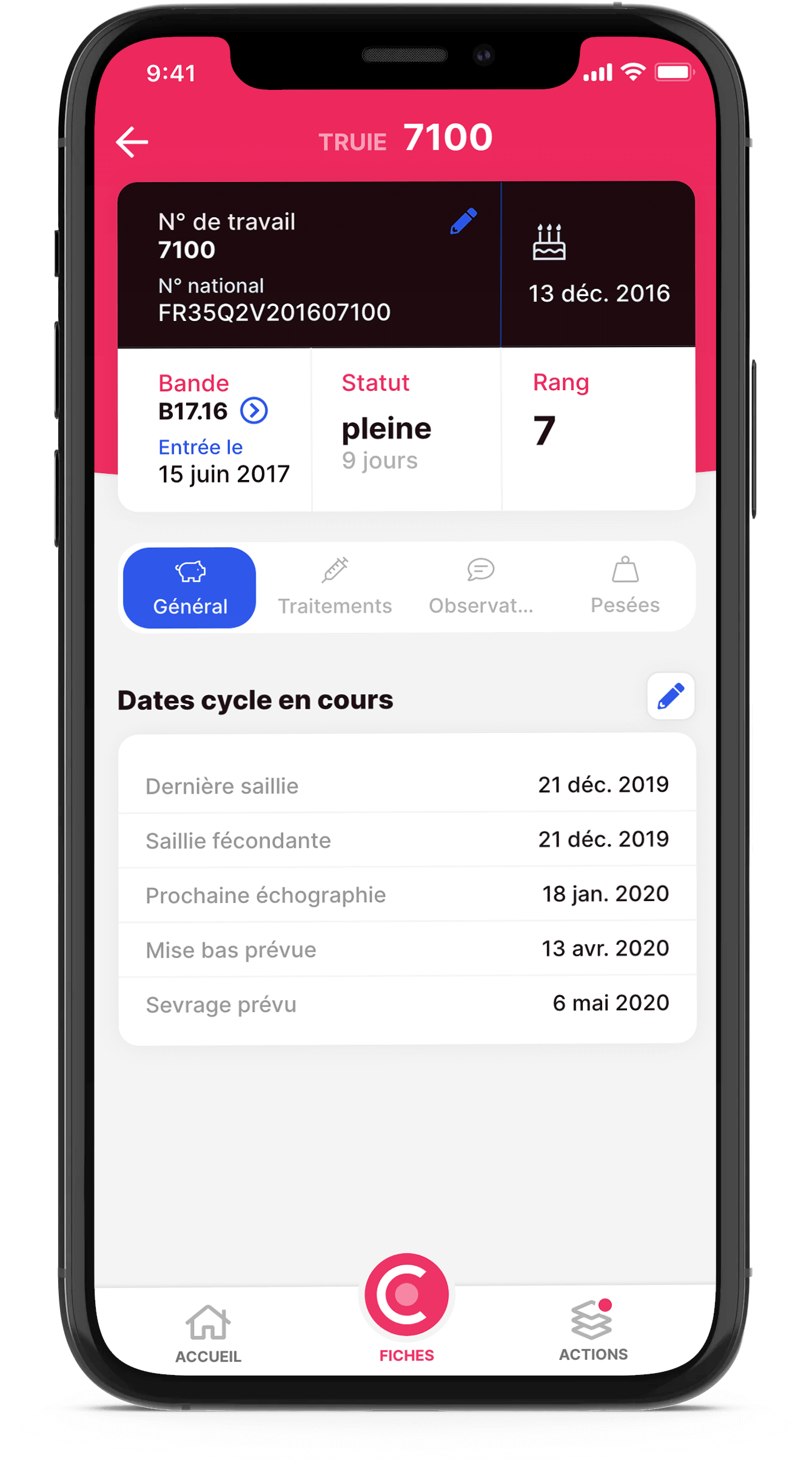Select the Général tab

[x=190, y=587]
